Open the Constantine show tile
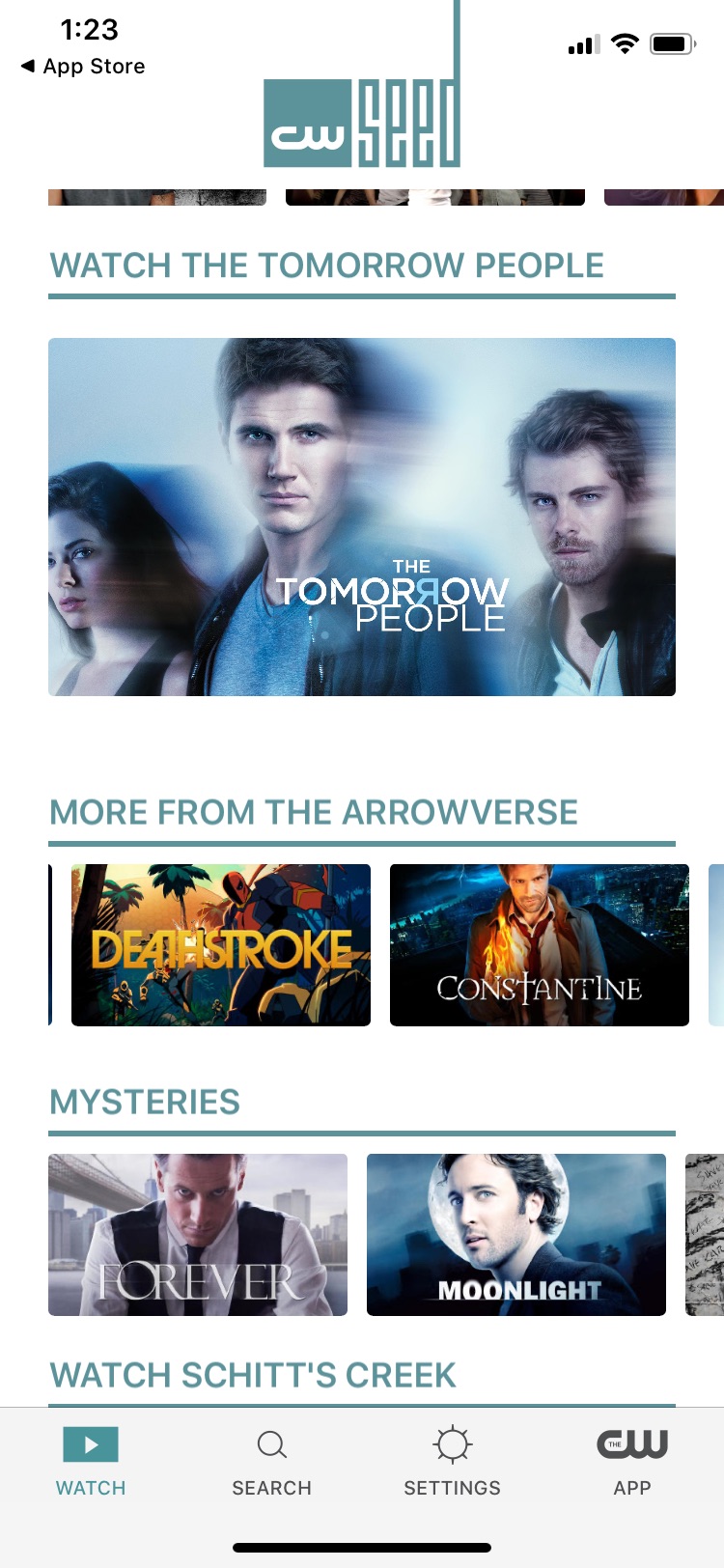 [539, 944]
